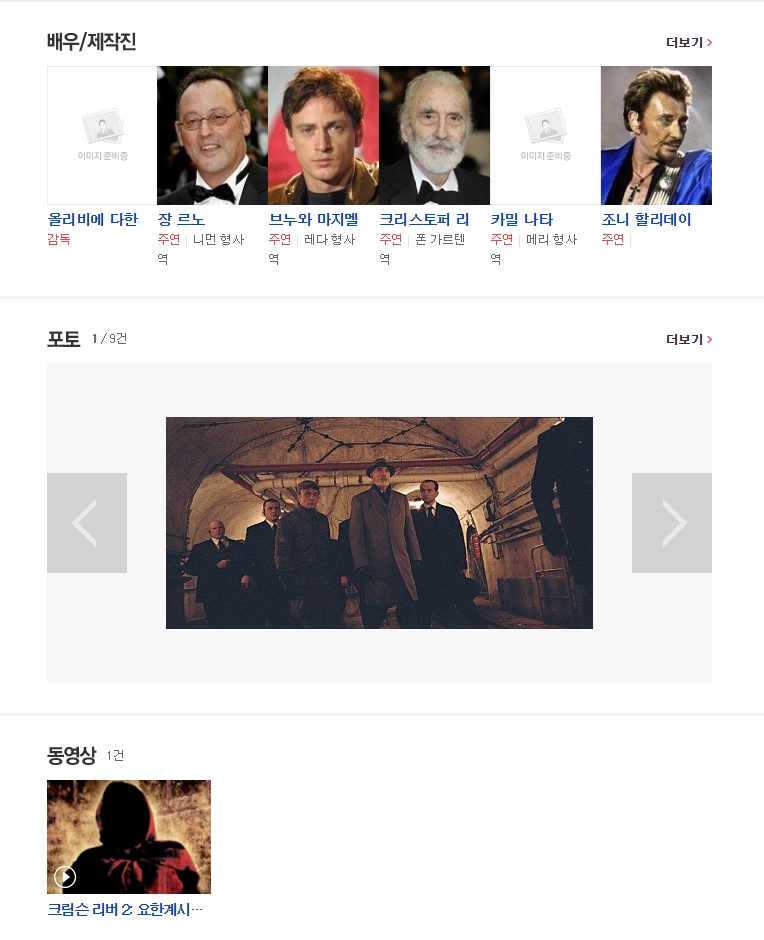Show the previous photo in the gallery

[87, 523]
